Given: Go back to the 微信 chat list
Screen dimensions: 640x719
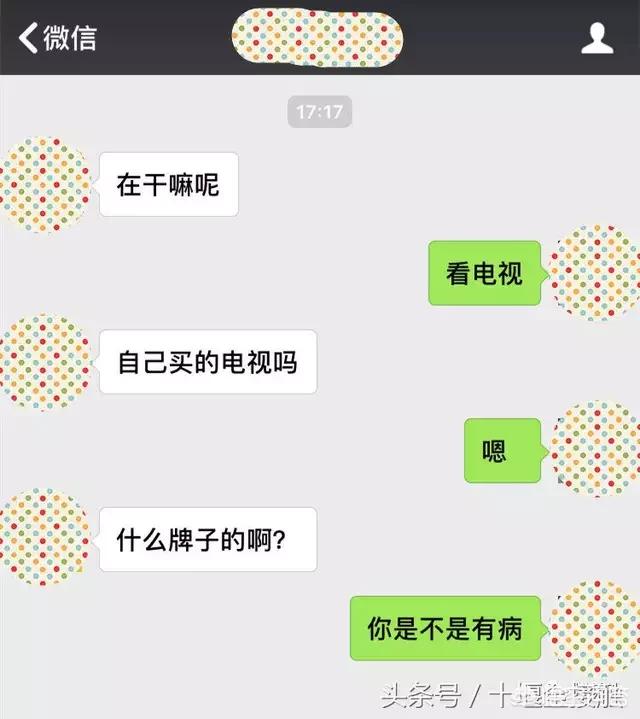Looking at the screenshot, I should (x=56, y=38).
